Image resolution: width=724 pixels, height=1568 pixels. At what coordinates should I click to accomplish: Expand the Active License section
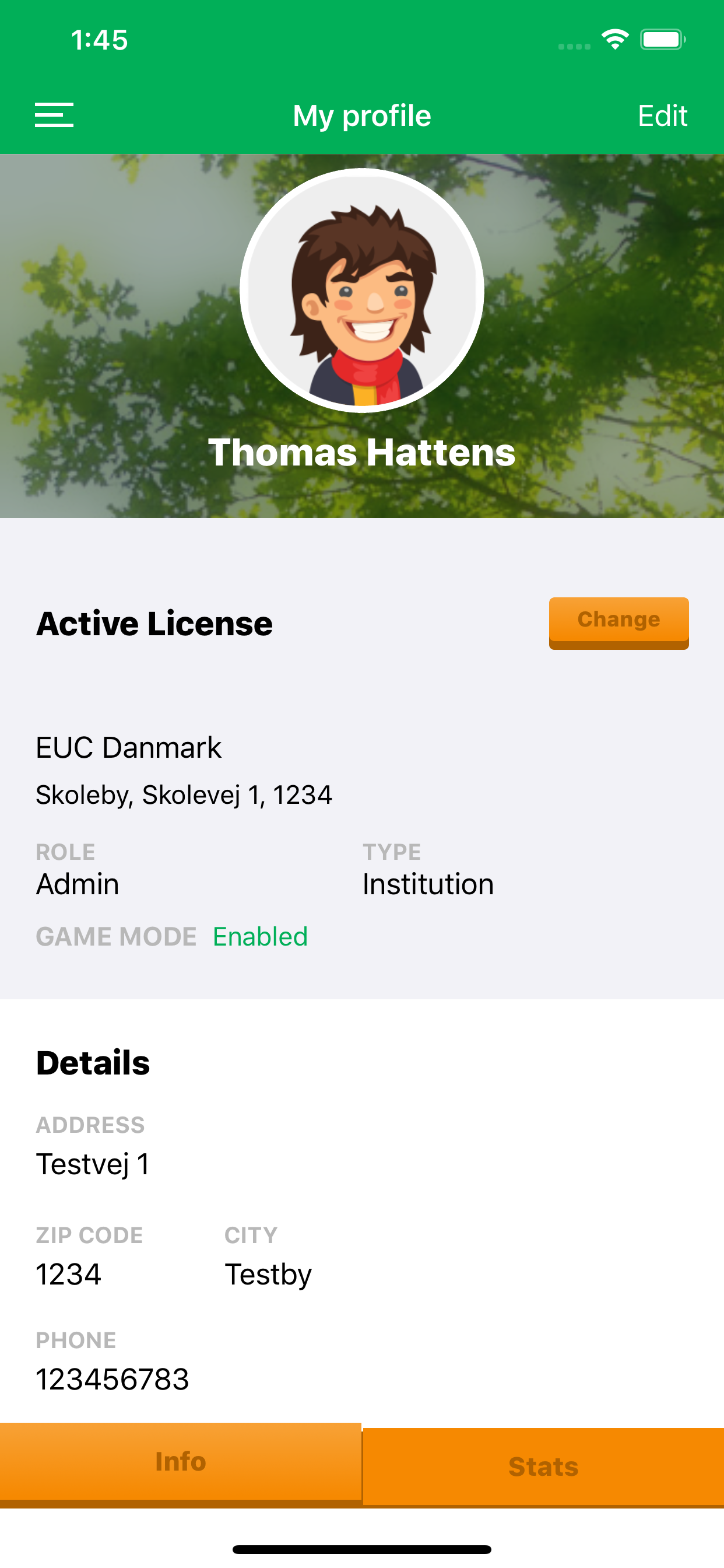[x=154, y=622]
